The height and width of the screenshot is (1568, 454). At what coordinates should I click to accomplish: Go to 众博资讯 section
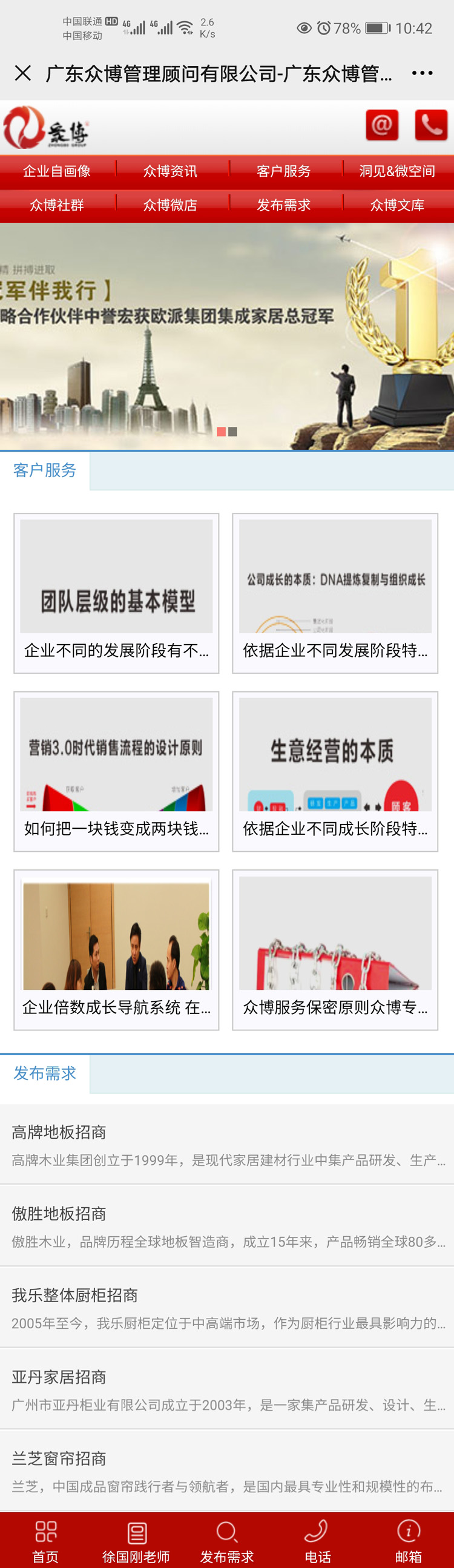169,171
